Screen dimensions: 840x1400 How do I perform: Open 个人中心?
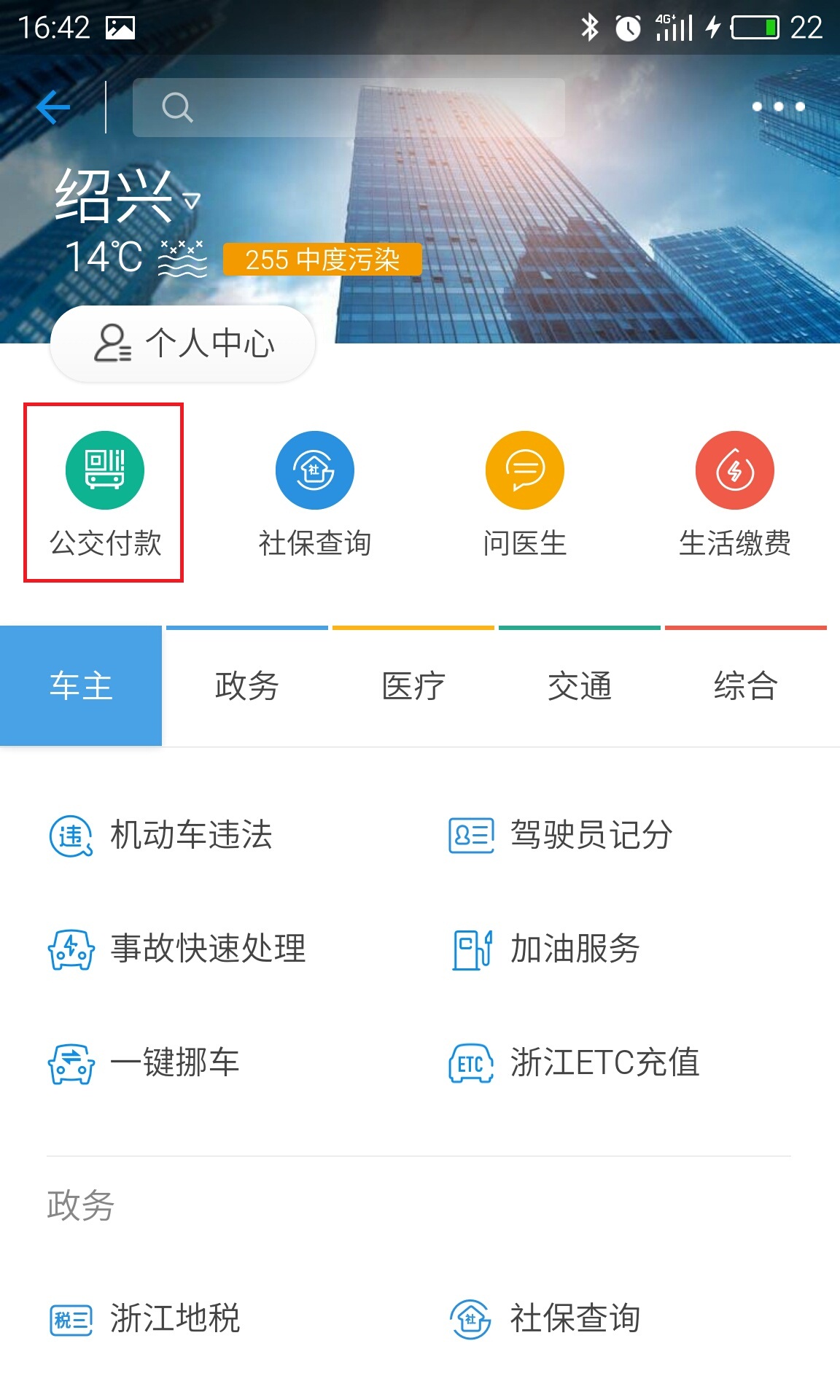click(182, 343)
